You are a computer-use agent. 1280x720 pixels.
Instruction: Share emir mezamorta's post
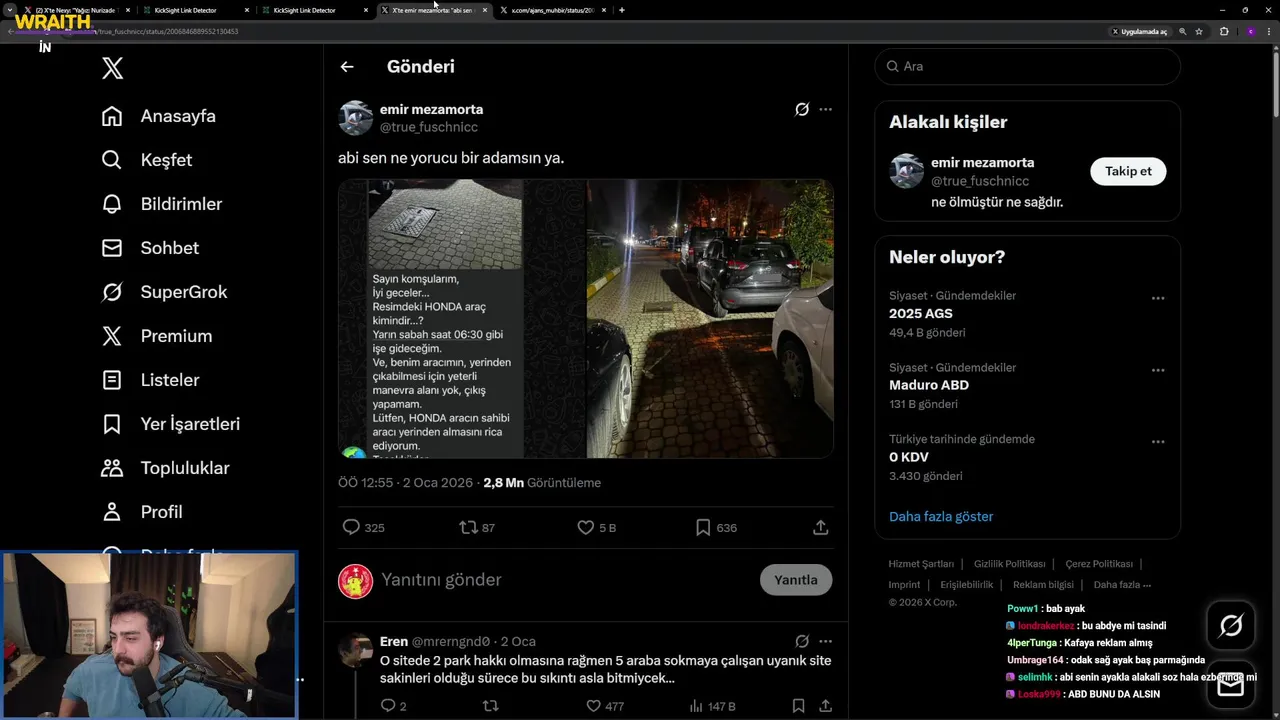tap(820, 527)
